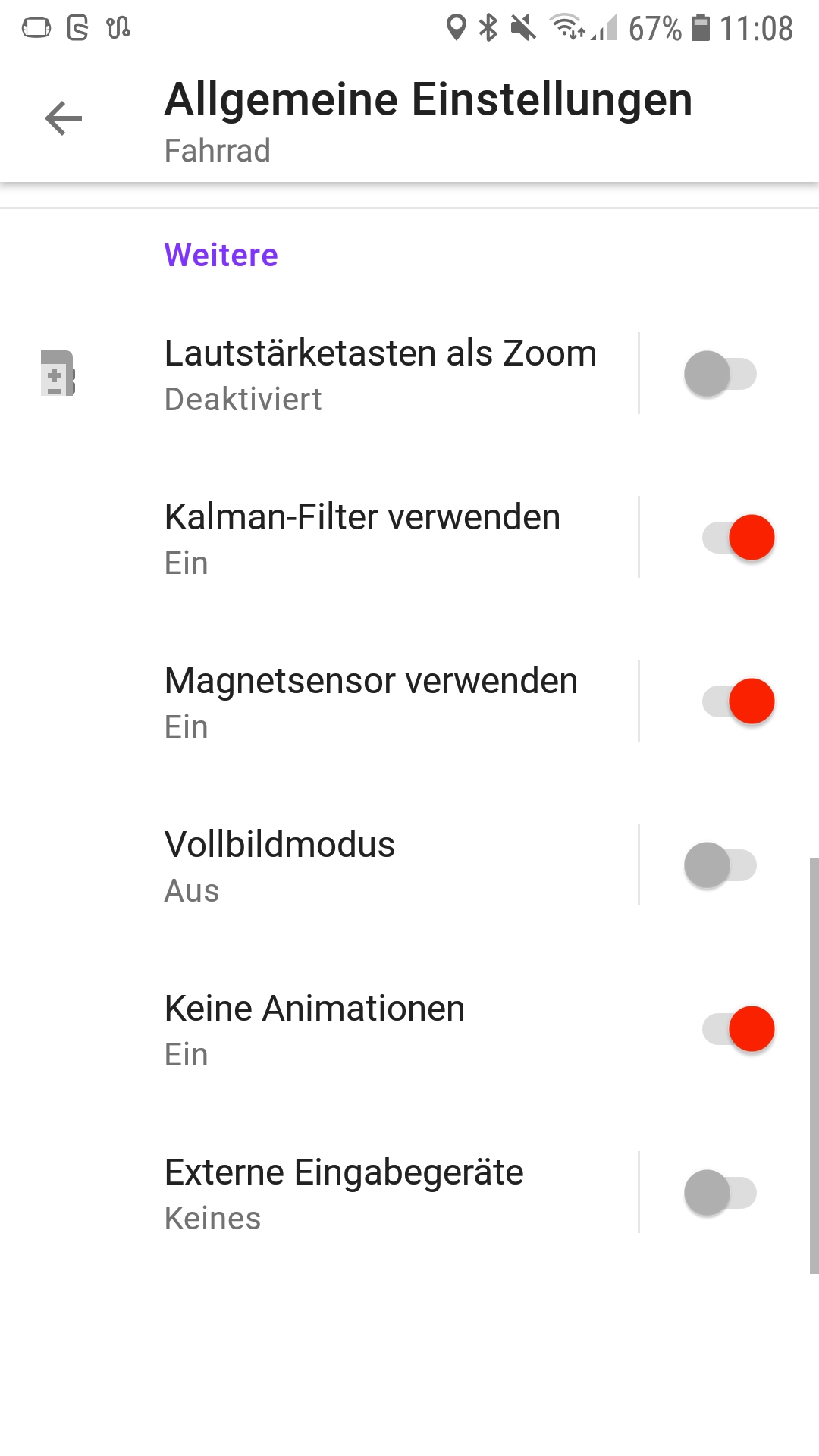Disable Magnetsensor verwenden switch
The image size is (819, 1456).
[x=738, y=701]
